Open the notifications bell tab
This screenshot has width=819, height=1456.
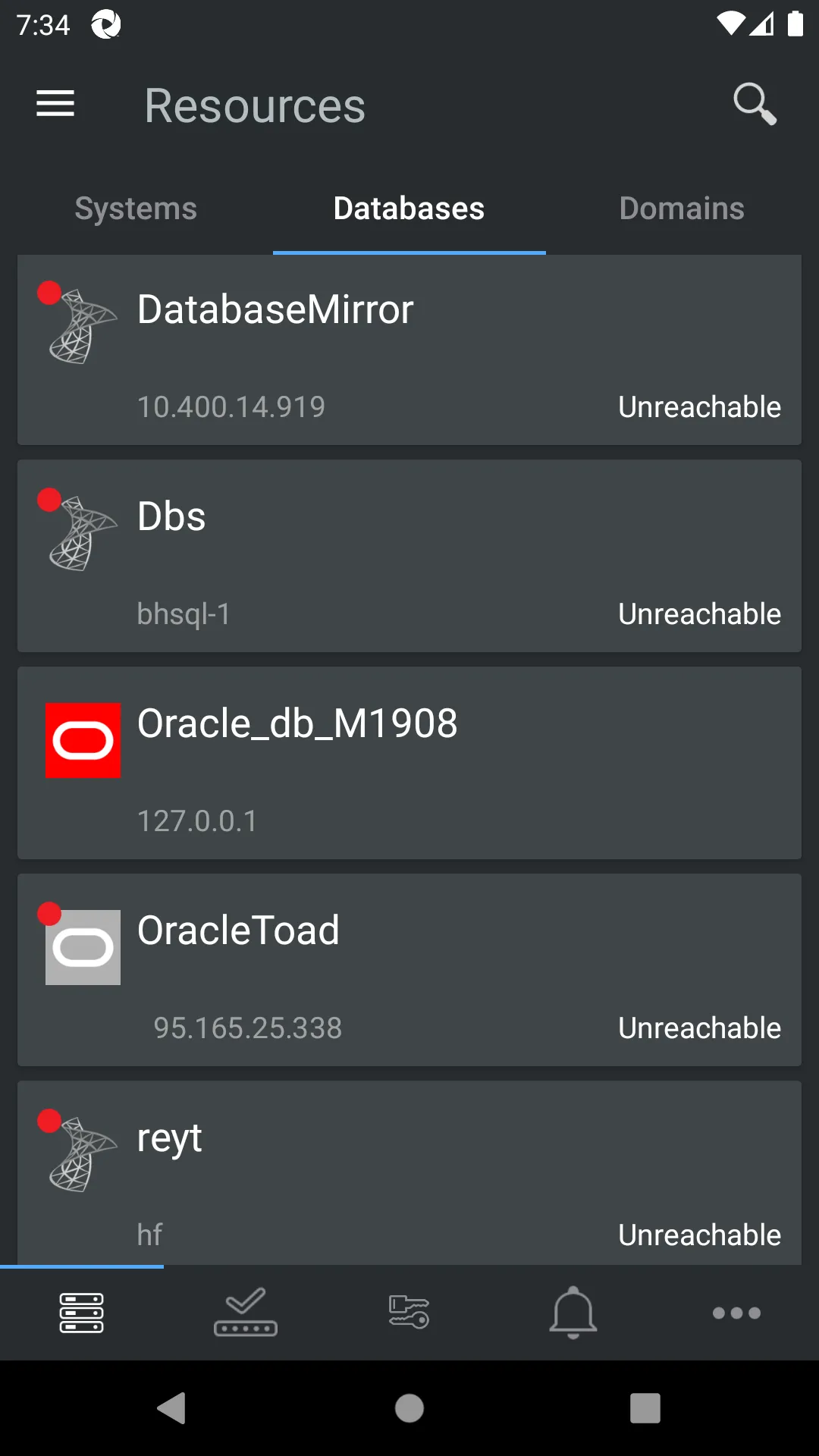[573, 1313]
